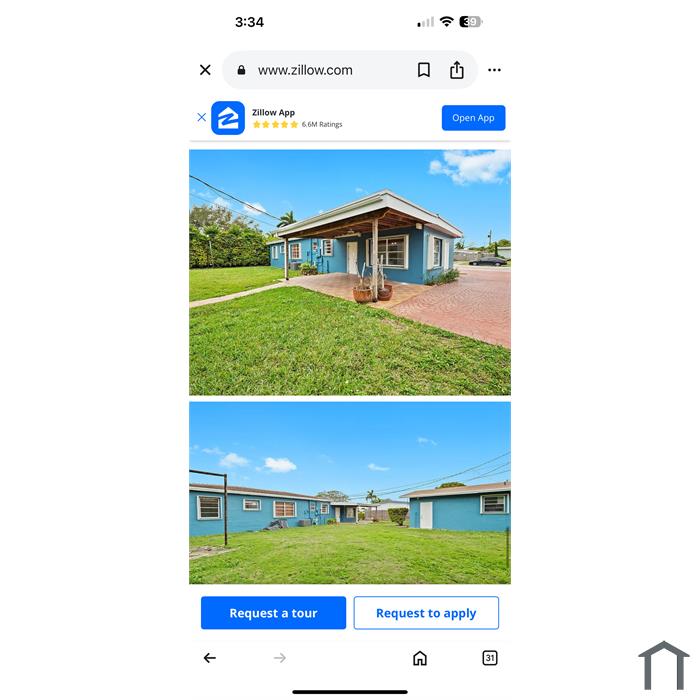Tap Open App button

click(473, 118)
